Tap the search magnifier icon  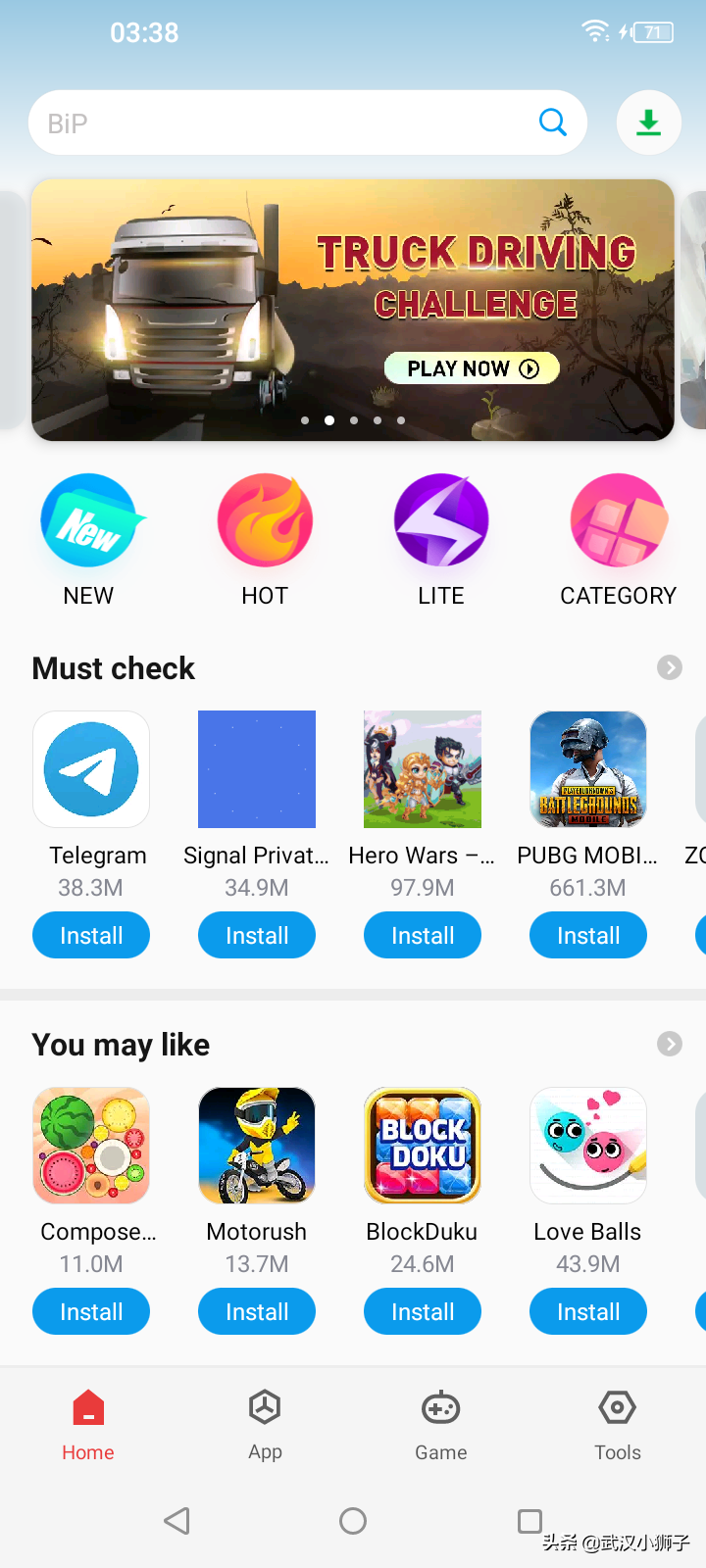(x=553, y=122)
